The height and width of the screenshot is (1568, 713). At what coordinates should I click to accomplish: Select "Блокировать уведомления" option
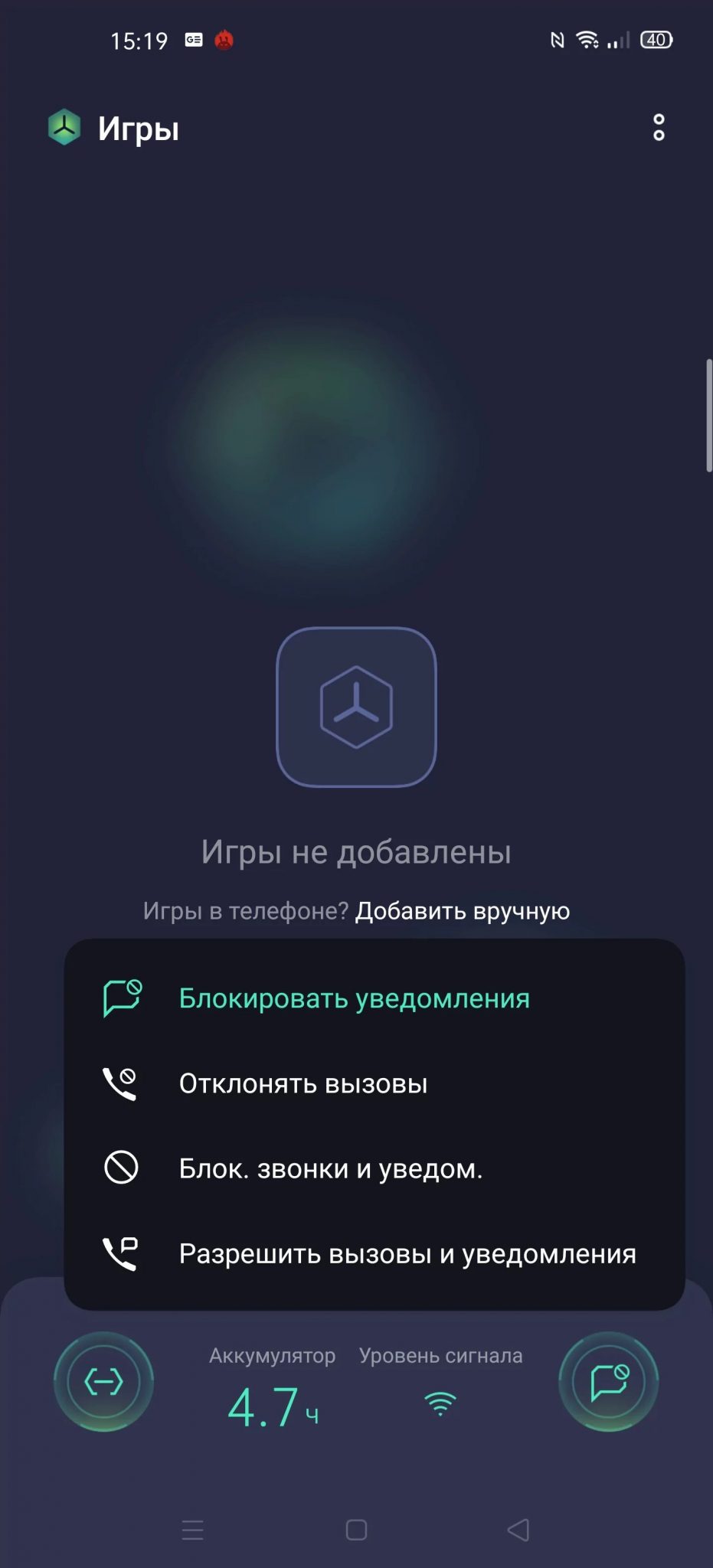point(354,998)
